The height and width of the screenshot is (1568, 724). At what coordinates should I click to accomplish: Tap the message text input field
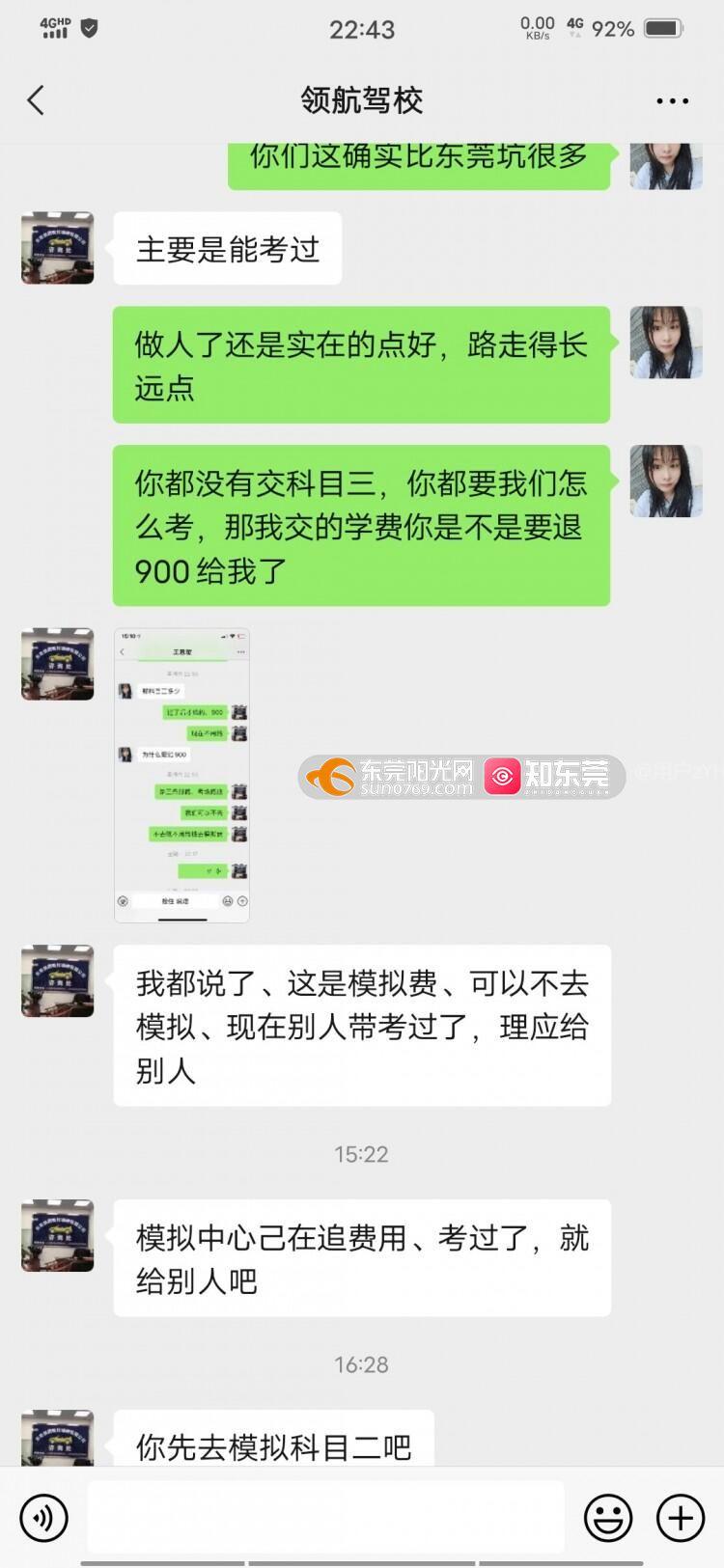(325, 1518)
